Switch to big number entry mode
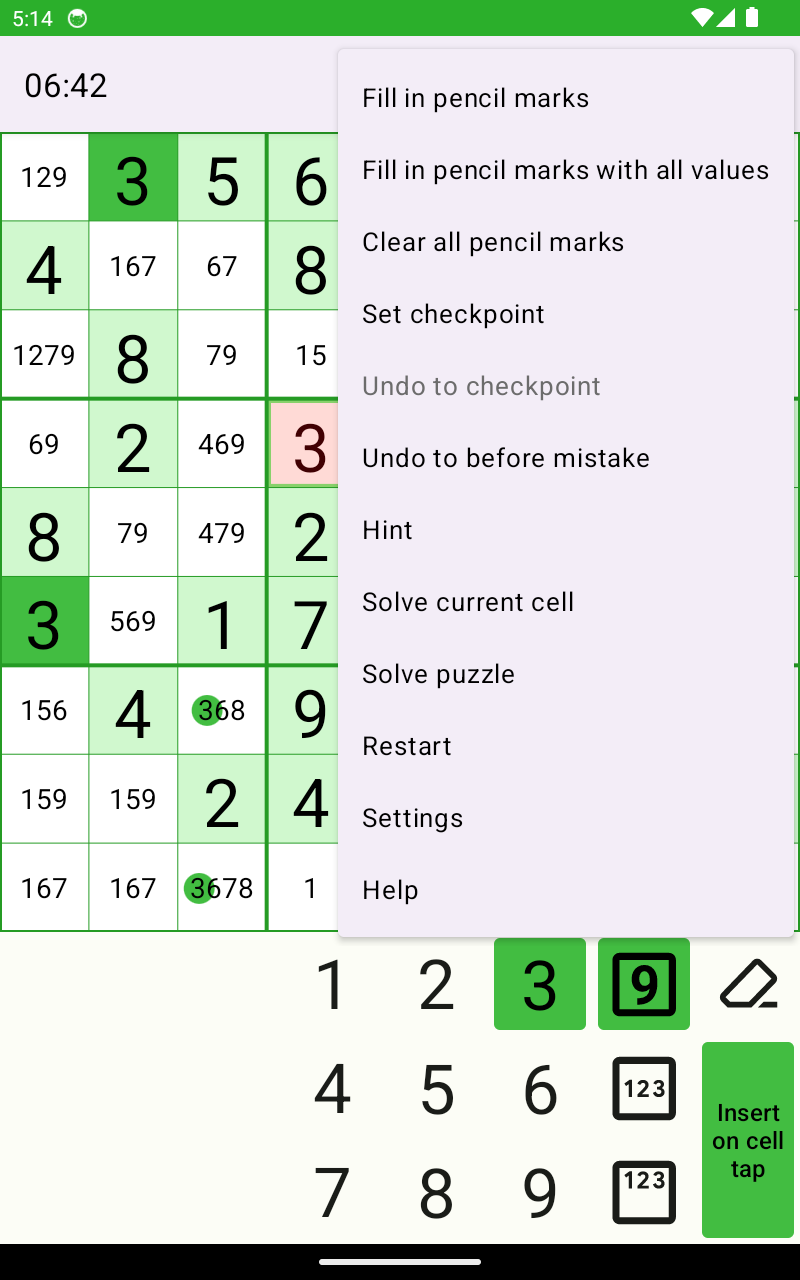800x1280 pixels. 644,985
